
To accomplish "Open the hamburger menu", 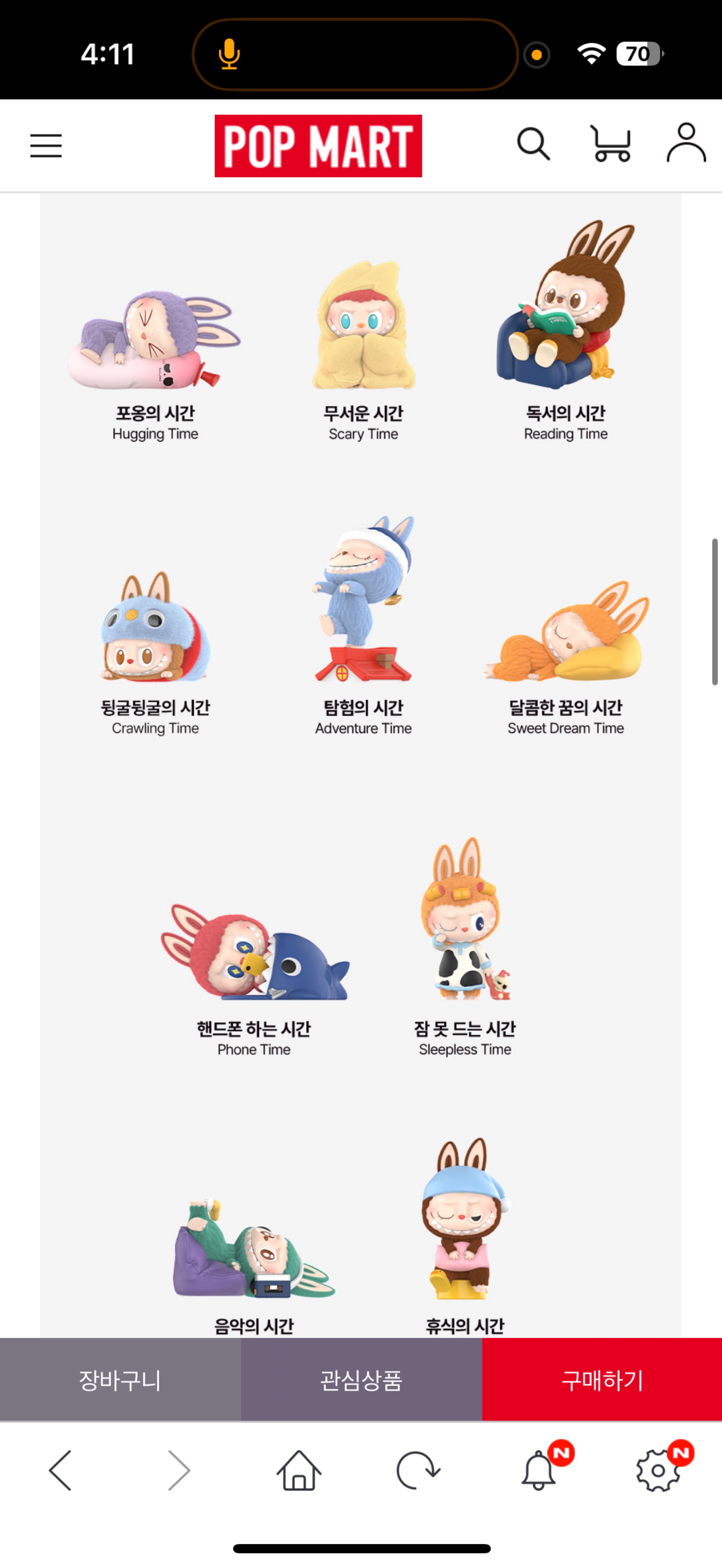I will click(x=46, y=146).
